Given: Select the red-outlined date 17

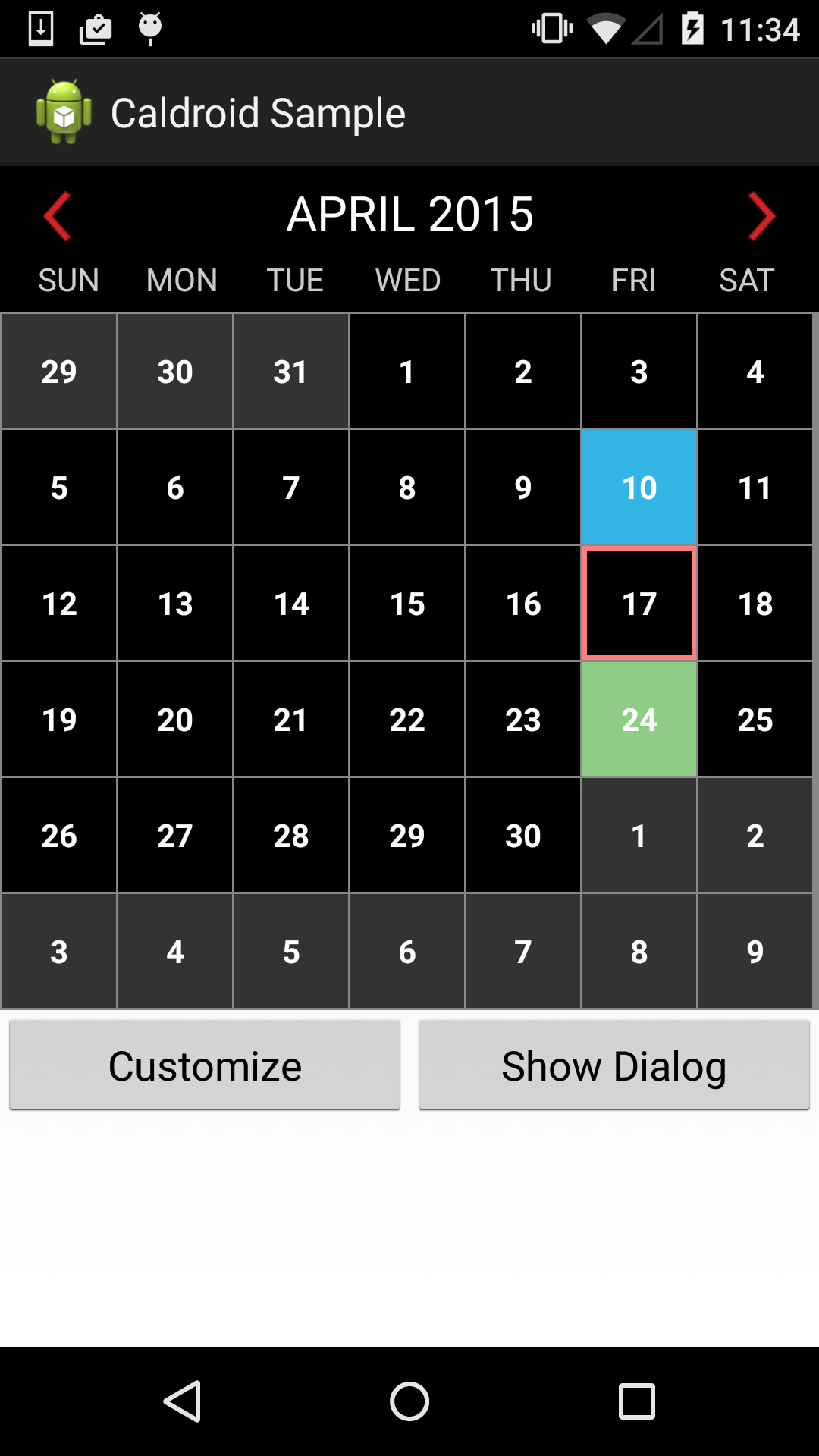Looking at the screenshot, I should [x=639, y=604].
